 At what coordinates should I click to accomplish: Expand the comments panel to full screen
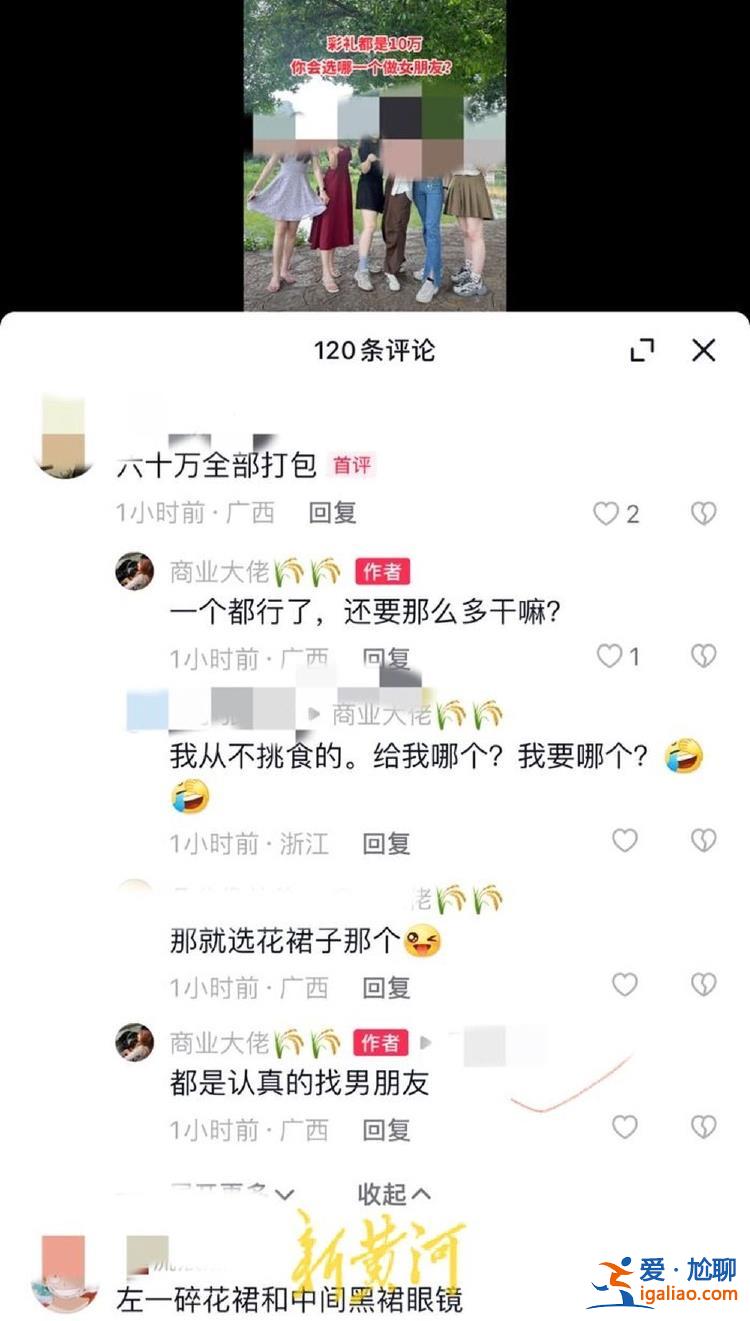[642, 350]
